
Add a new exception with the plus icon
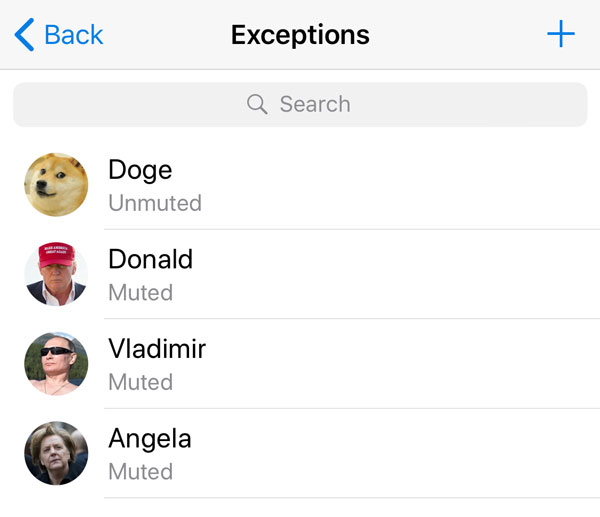561,34
